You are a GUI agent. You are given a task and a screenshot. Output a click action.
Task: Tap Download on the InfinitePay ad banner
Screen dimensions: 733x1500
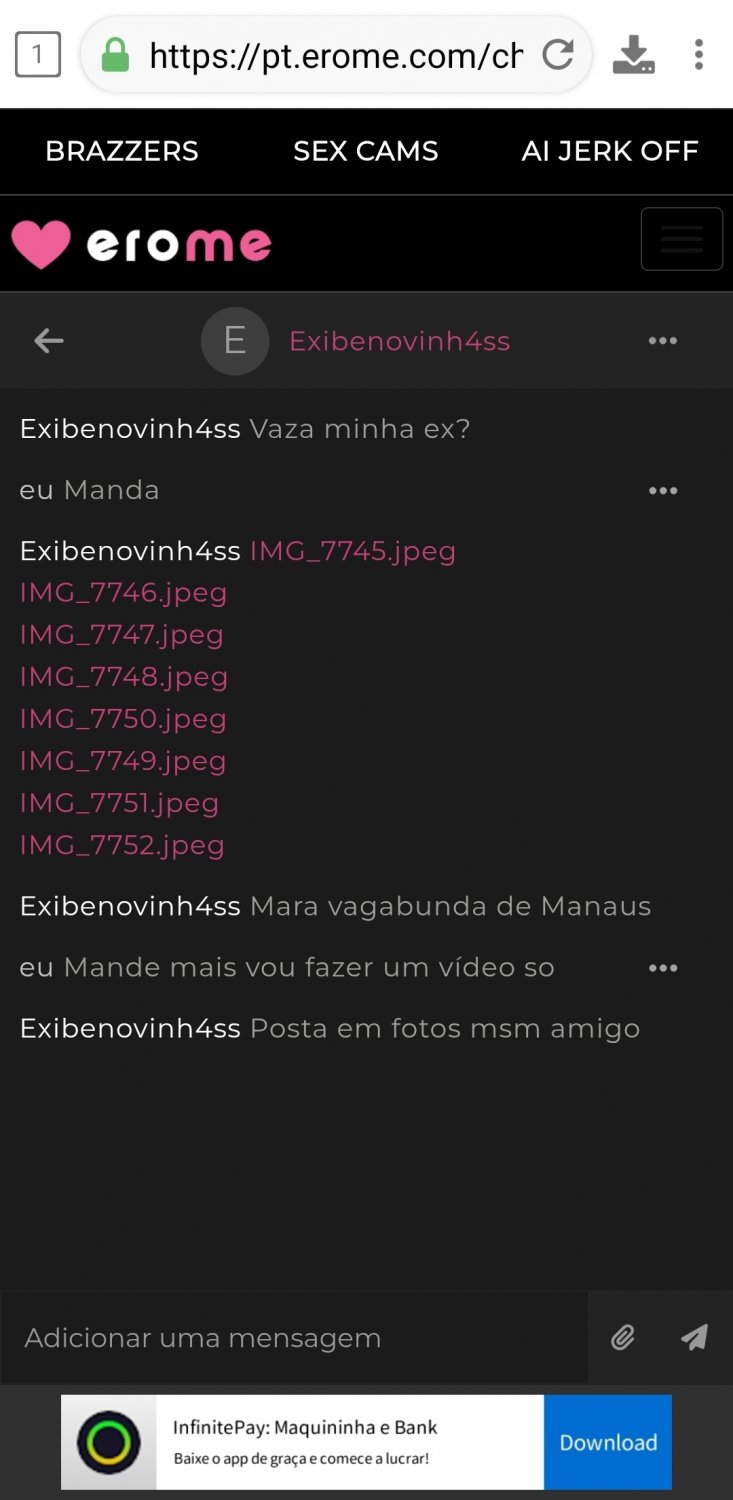coord(608,1442)
